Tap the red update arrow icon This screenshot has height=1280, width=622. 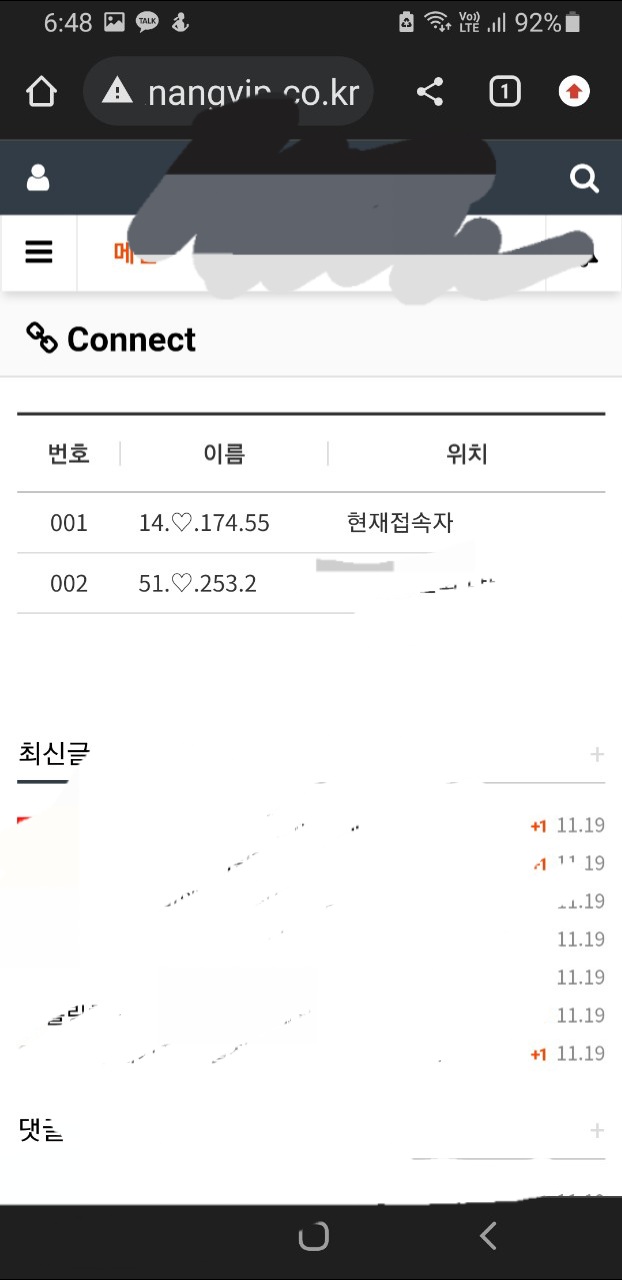574,92
